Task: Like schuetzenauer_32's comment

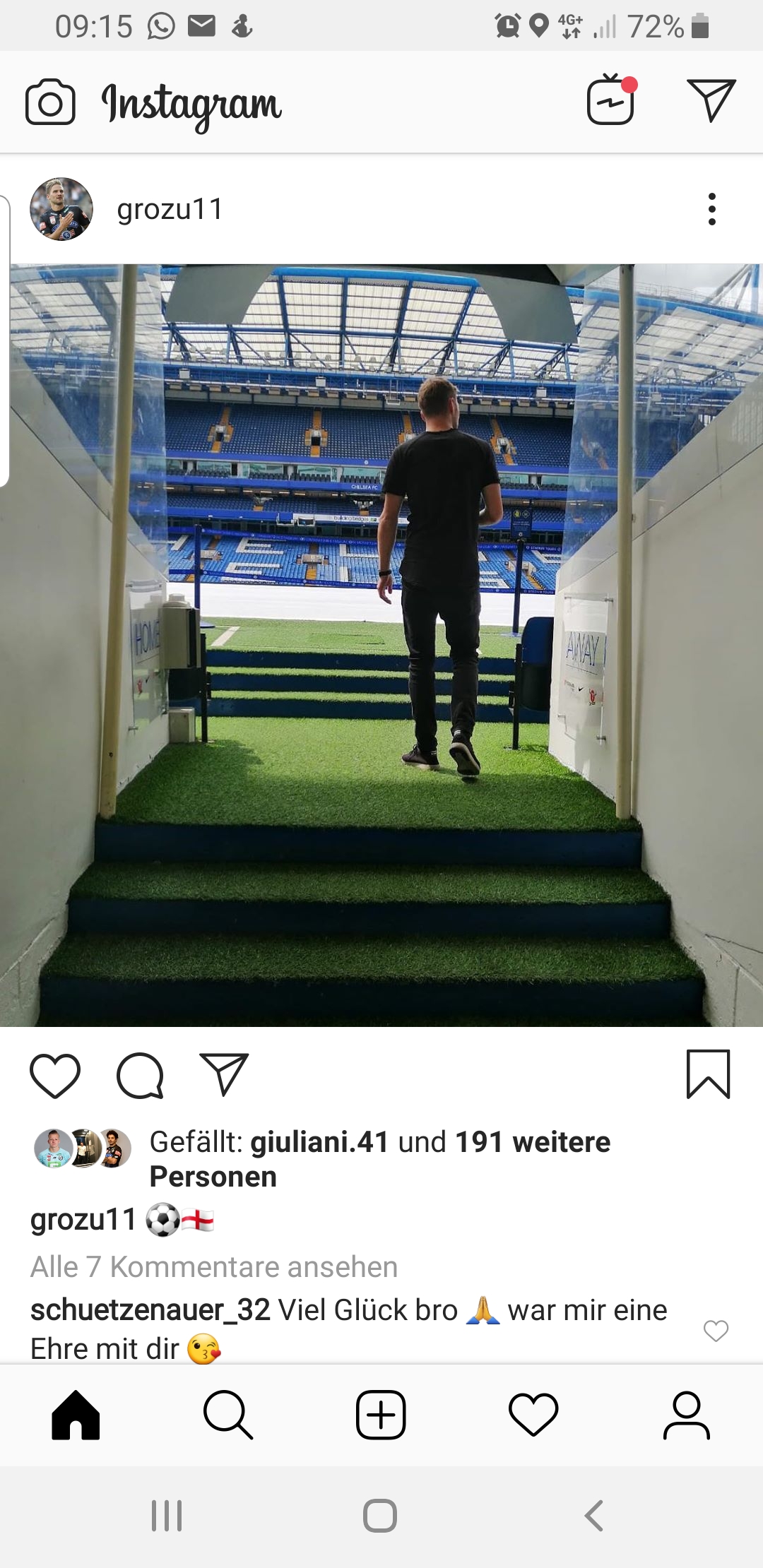Action: point(716,1331)
